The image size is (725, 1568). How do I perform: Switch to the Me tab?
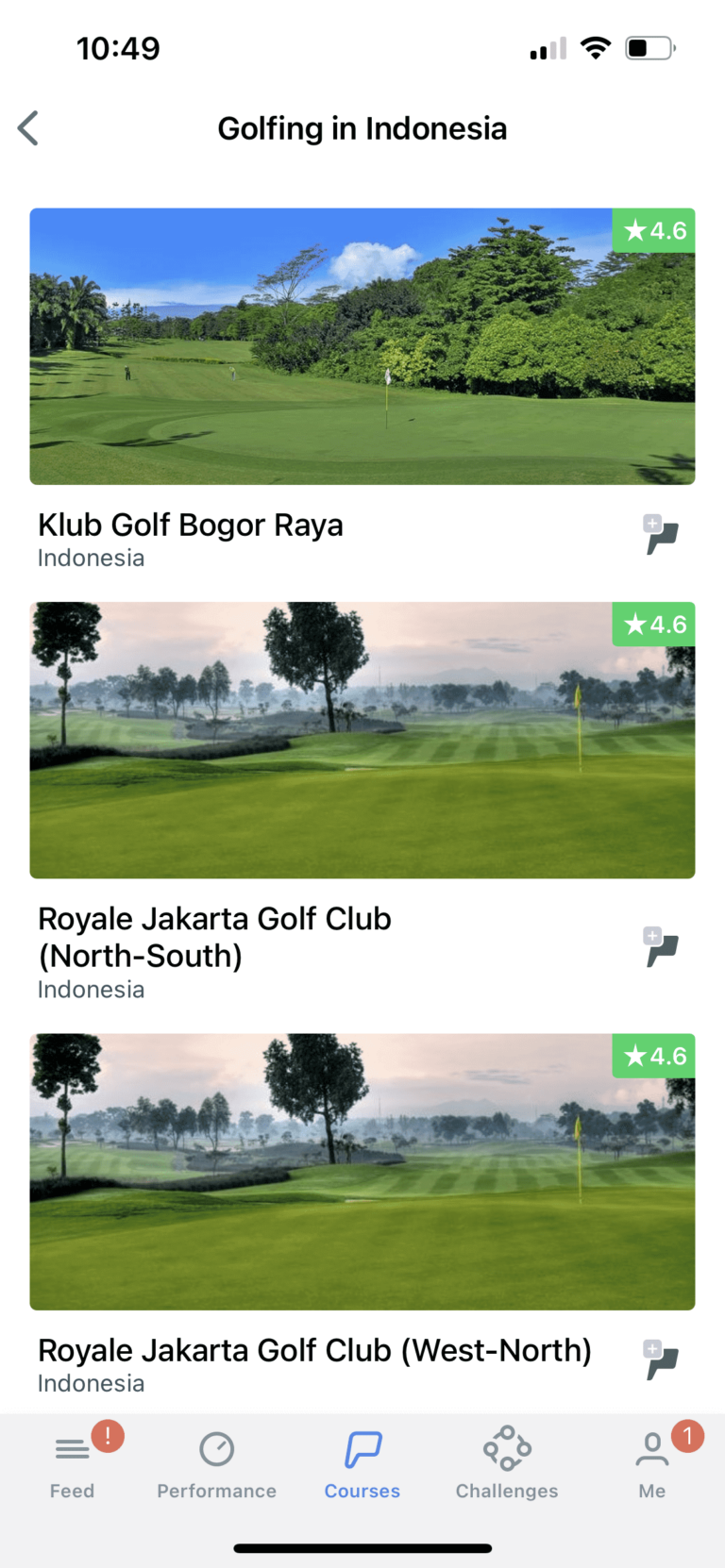point(650,1462)
